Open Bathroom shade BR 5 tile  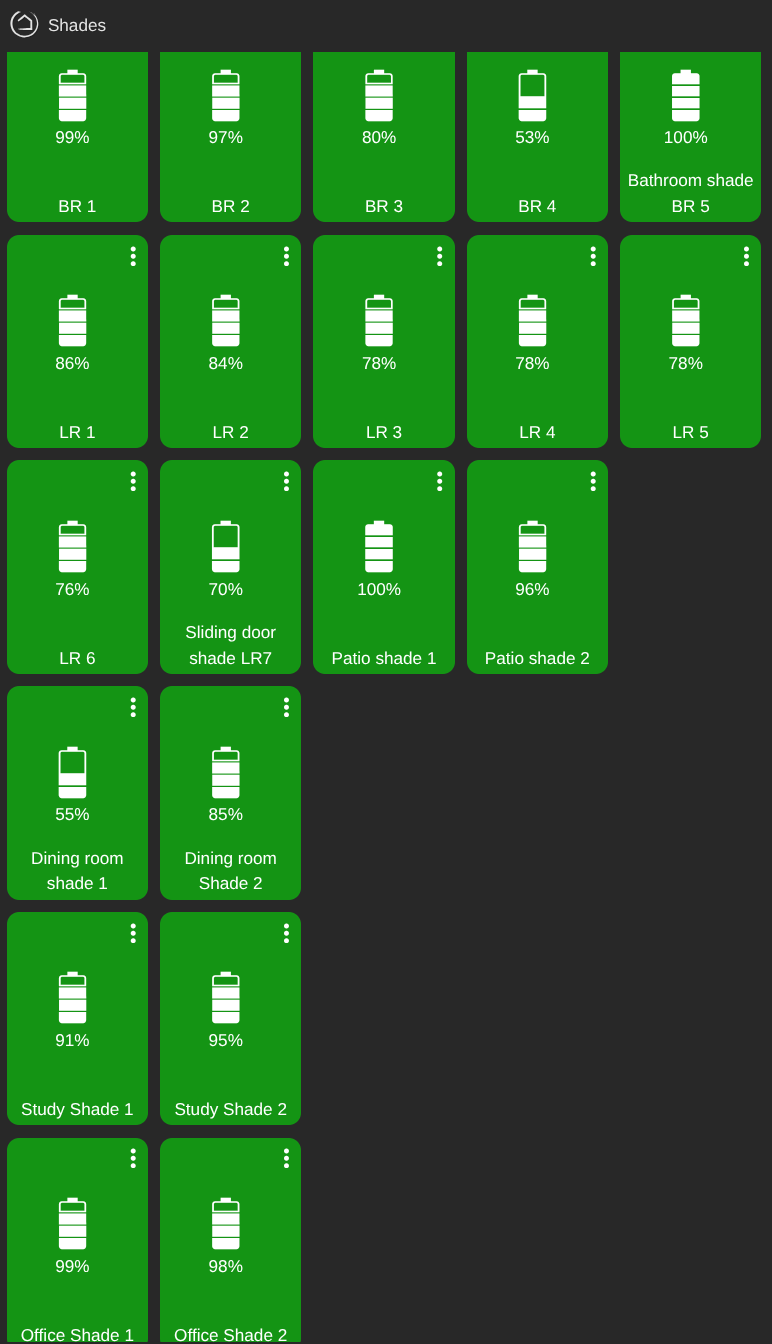click(690, 140)
